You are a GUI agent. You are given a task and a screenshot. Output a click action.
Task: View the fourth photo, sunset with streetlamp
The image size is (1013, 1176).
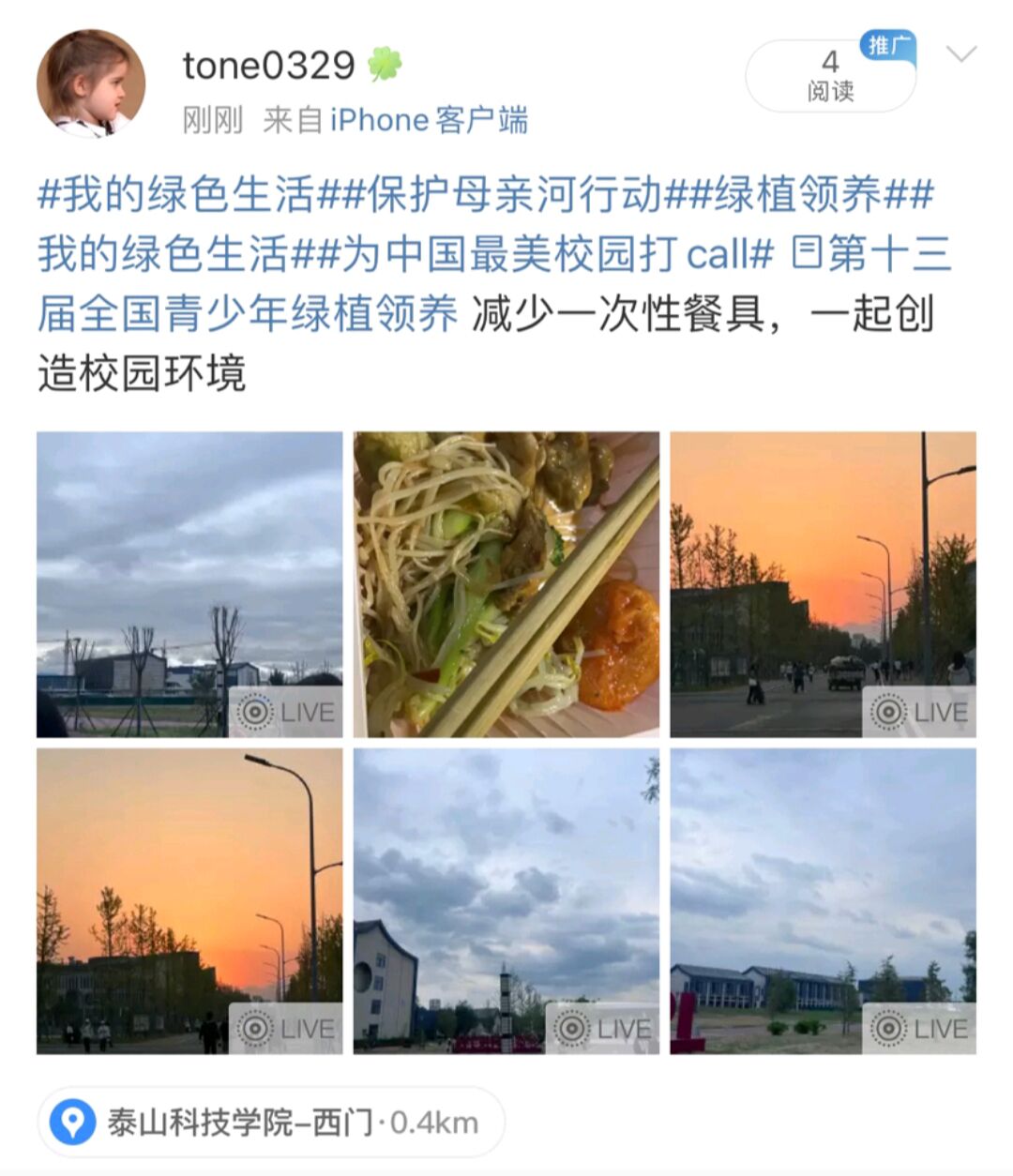coord(189,900)
